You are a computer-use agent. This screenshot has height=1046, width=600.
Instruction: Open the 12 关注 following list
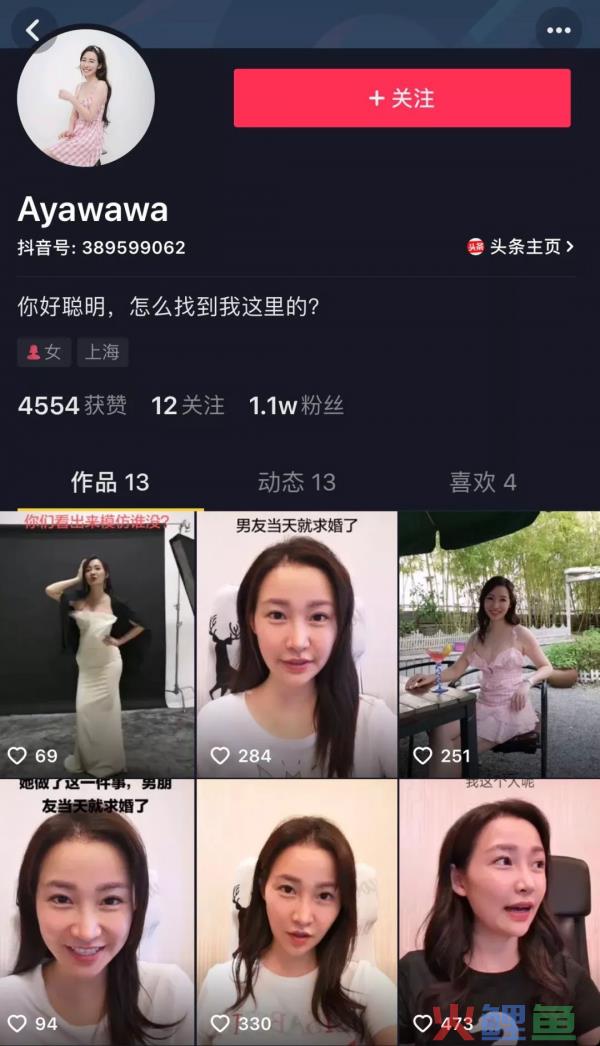point(188,405)
